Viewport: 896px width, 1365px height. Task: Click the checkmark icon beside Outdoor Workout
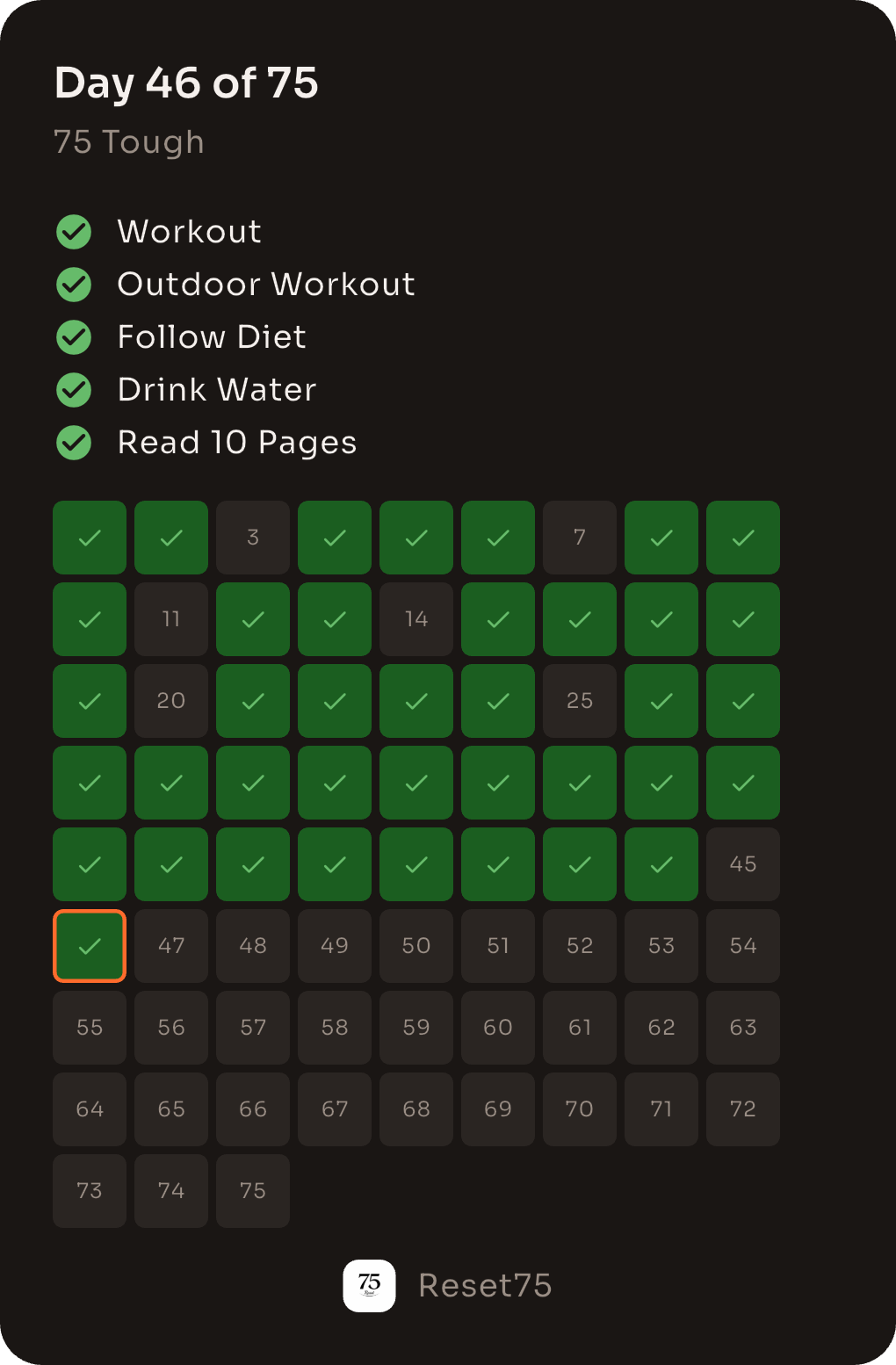tap(73, 284)
